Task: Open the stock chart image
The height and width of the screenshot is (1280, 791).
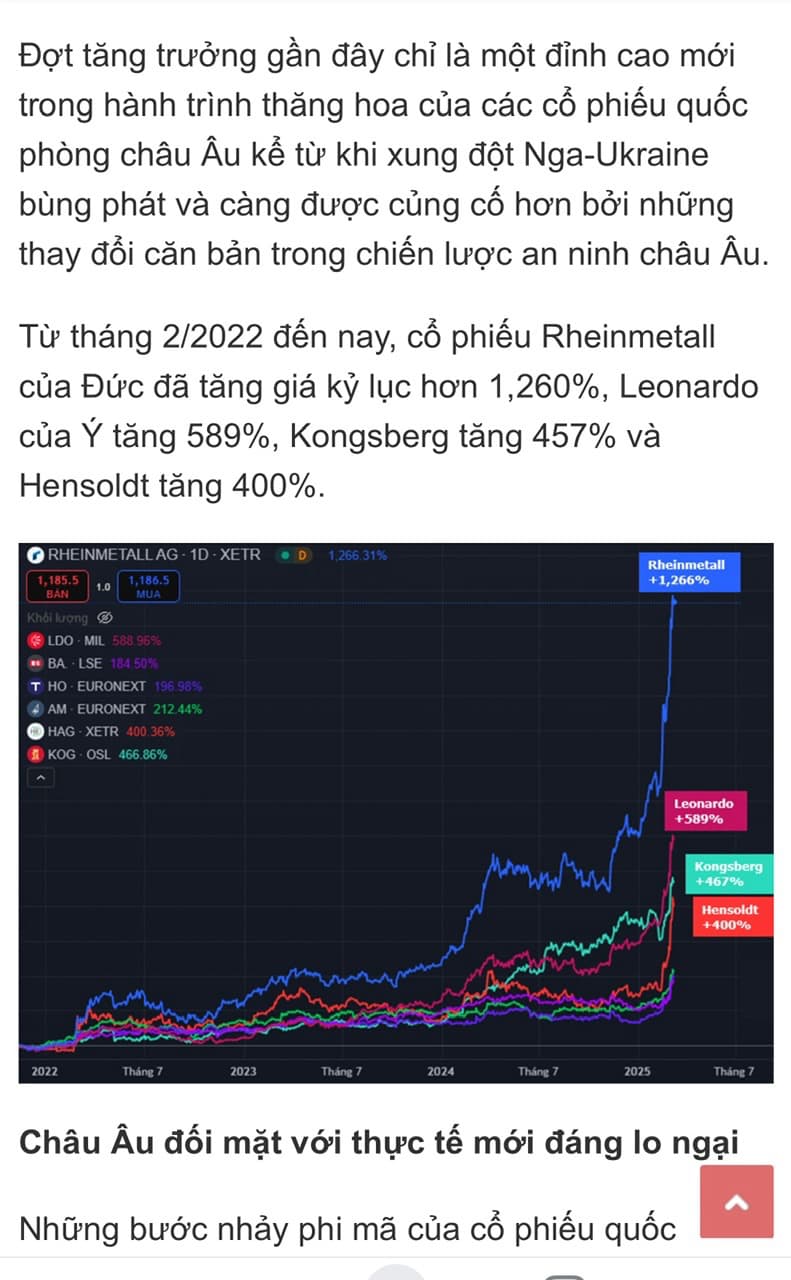Action: 396,812
